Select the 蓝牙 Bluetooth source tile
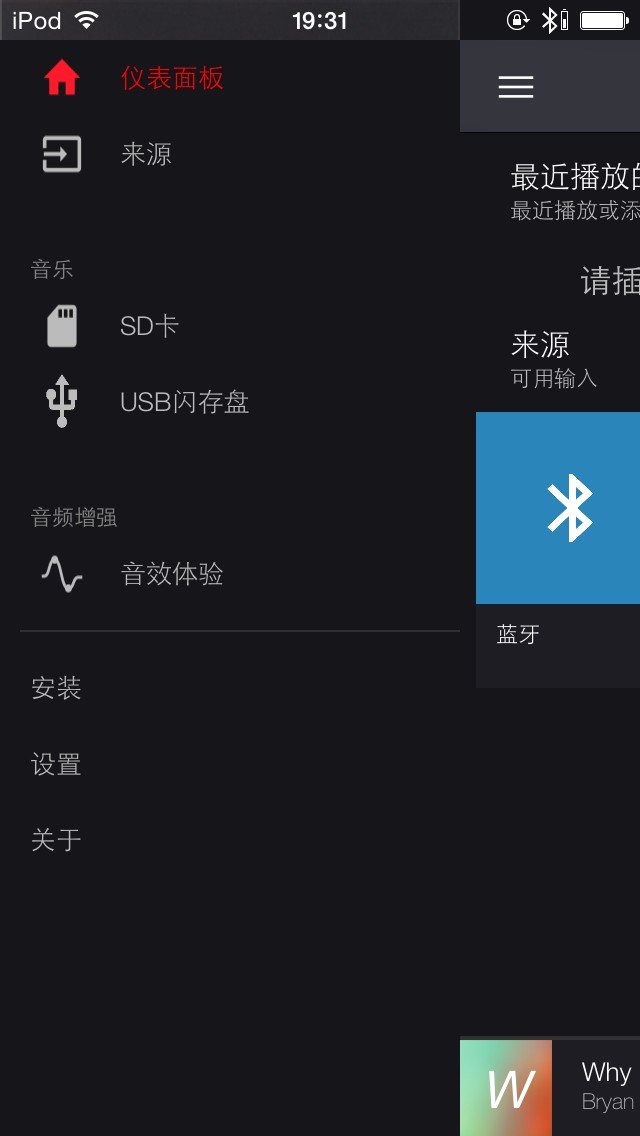 (558, 530)
